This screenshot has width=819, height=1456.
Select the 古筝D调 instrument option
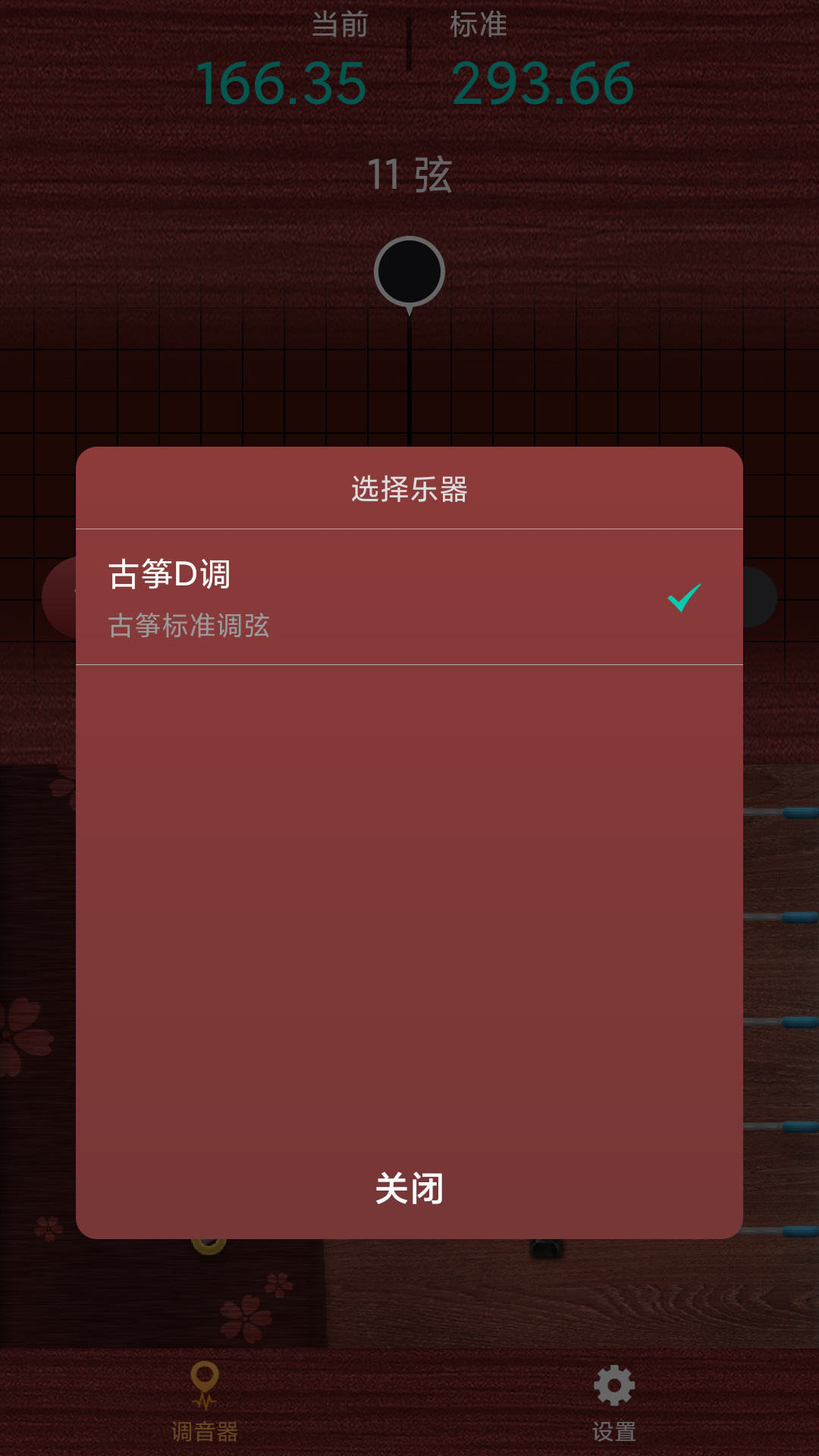click(x=409, y=597)
